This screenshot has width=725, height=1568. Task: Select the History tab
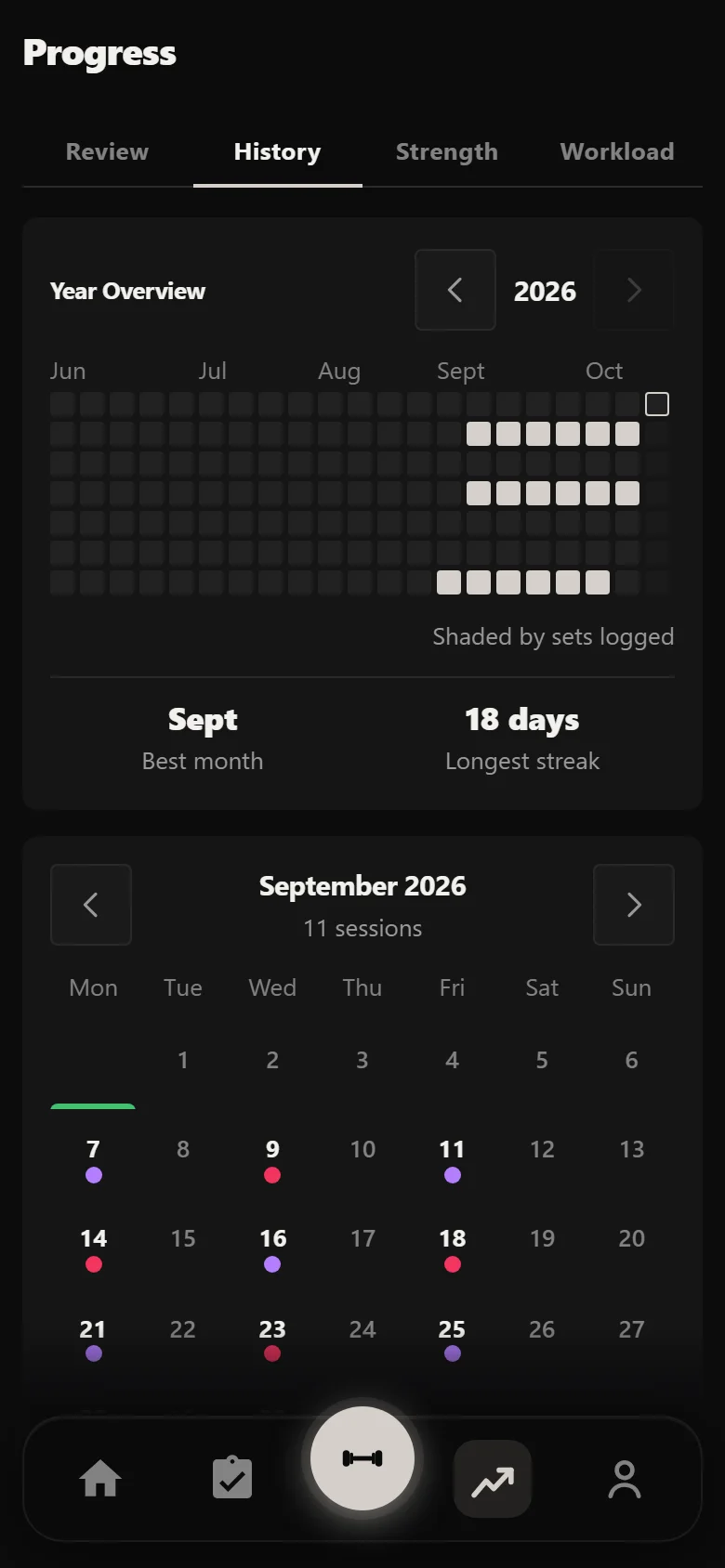(x=277, y=151)
